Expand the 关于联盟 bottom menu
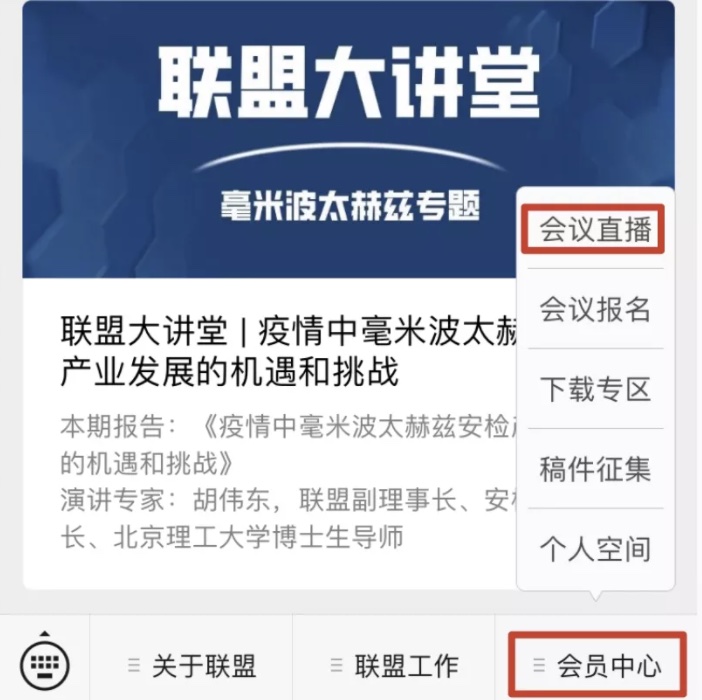 [x=192, y=665]
